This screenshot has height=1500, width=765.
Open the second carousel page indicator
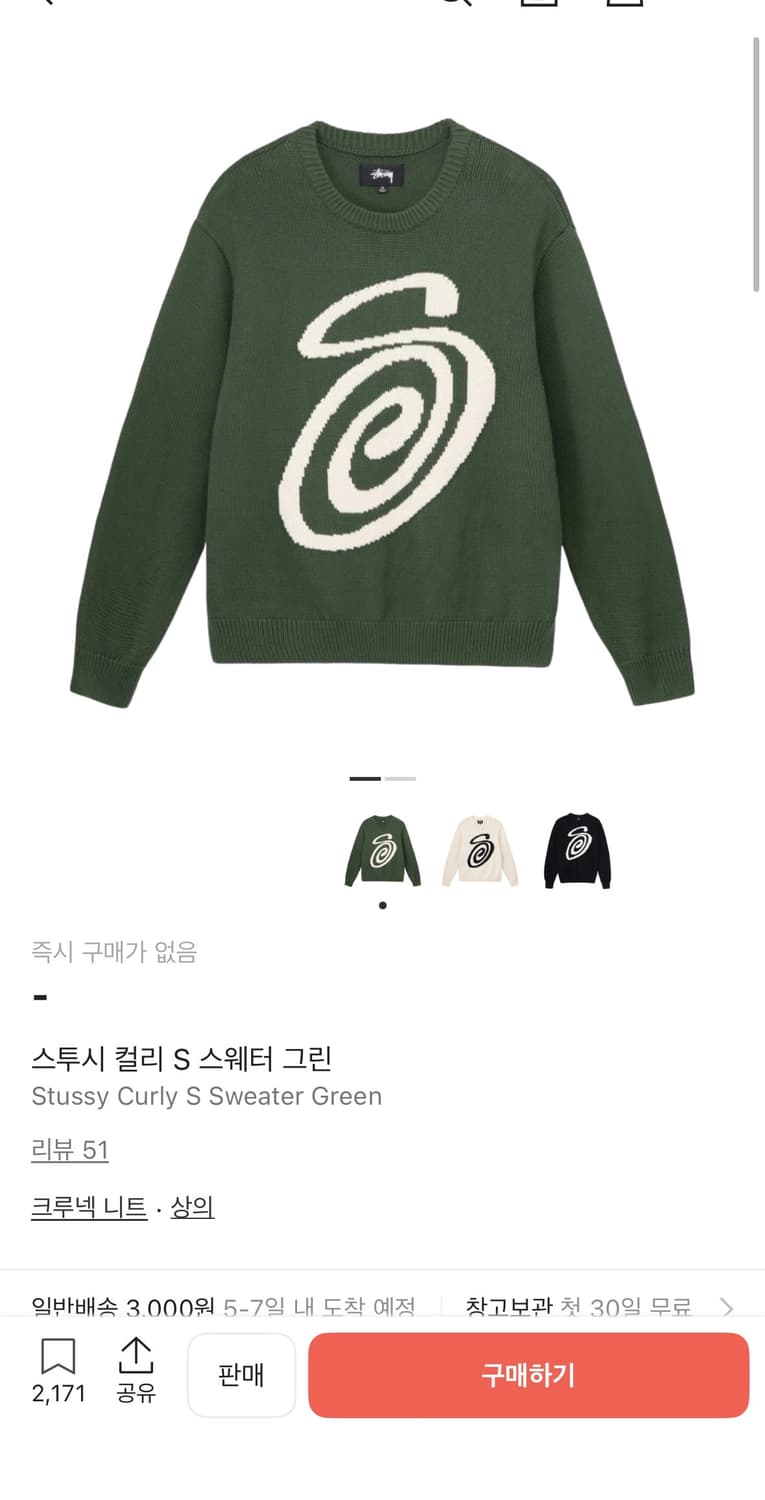pos(400,777)
